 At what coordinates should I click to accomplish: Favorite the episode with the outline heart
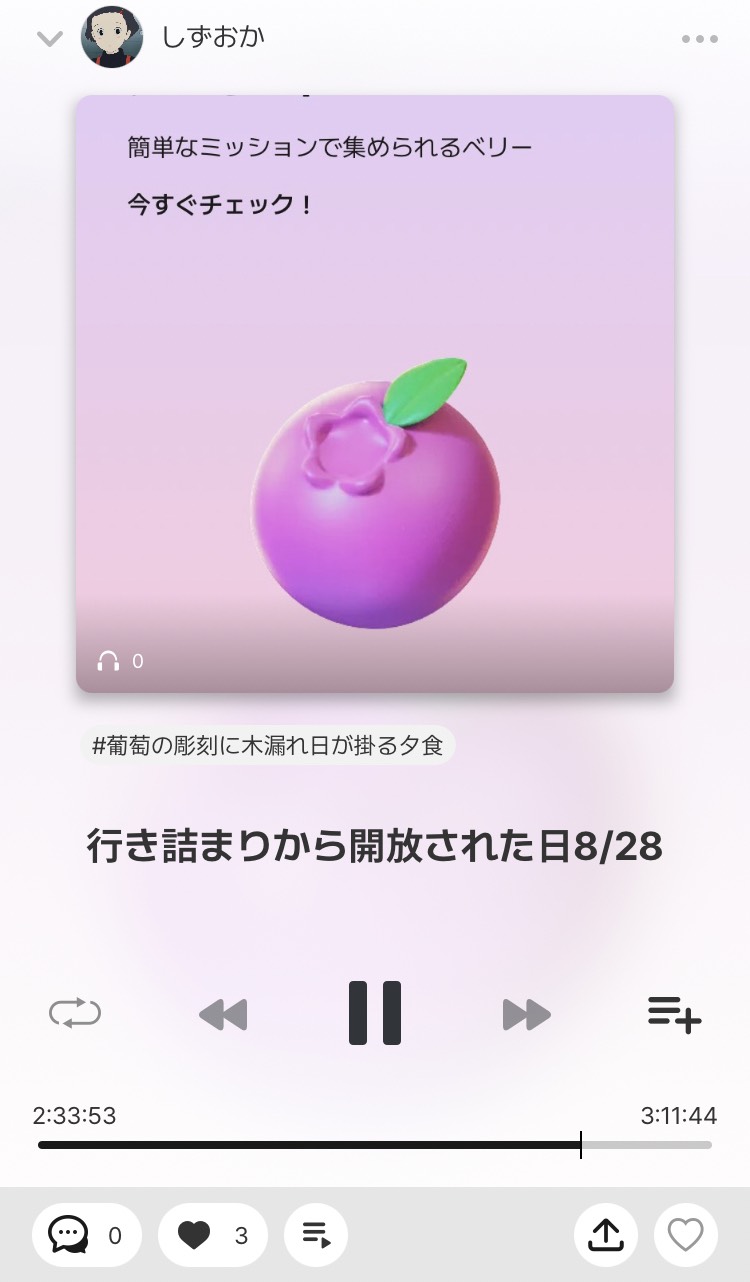point(685,1235)
